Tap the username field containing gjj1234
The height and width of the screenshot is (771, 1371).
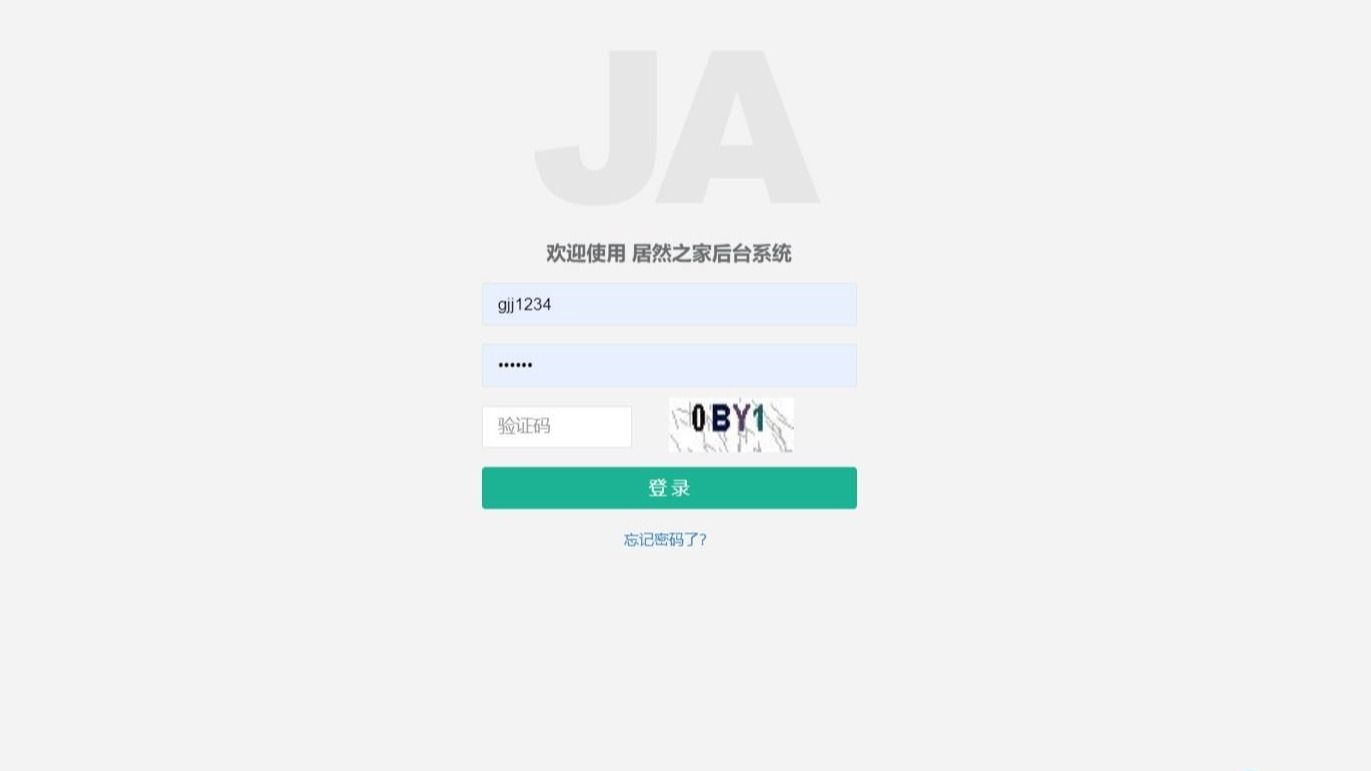669,304
